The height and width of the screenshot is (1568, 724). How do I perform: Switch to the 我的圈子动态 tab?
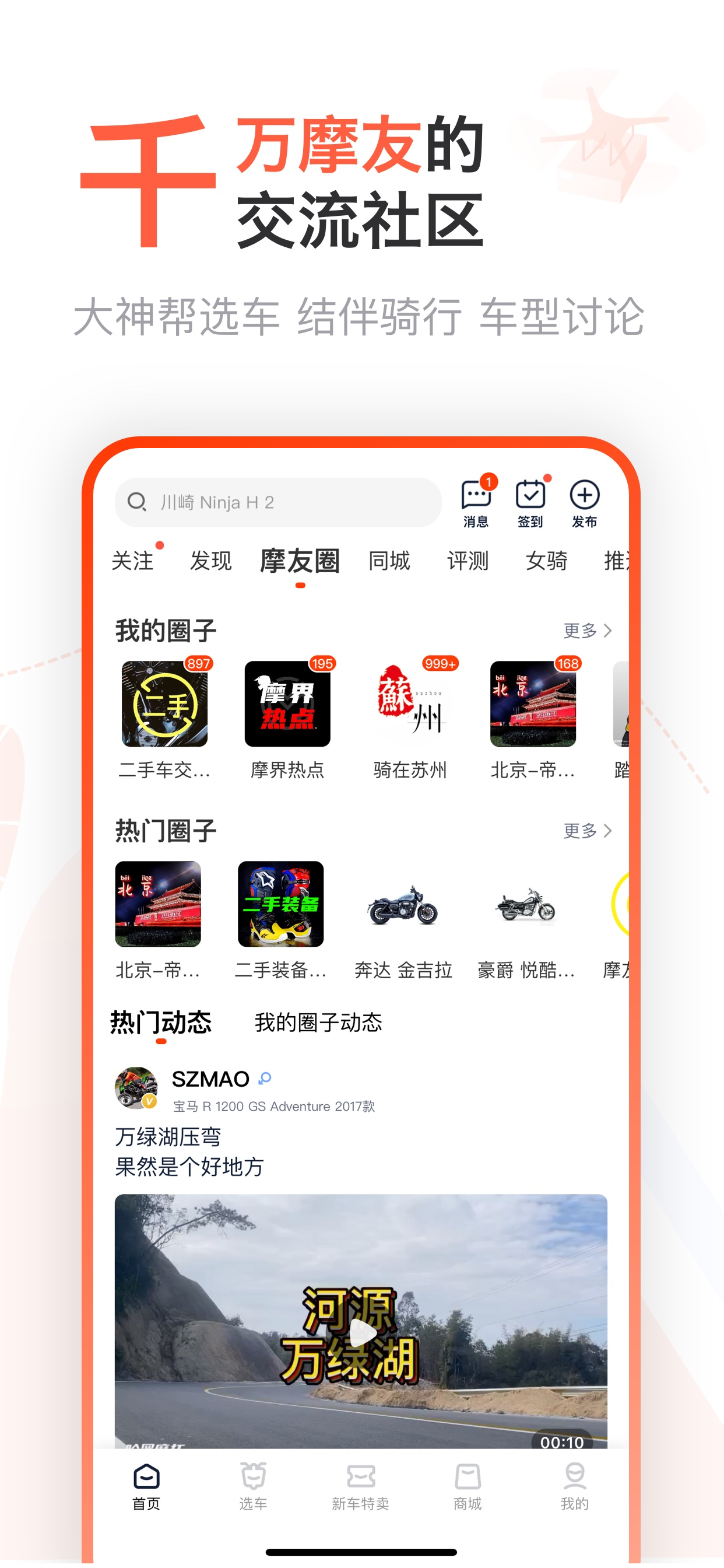pos(318,1023)
